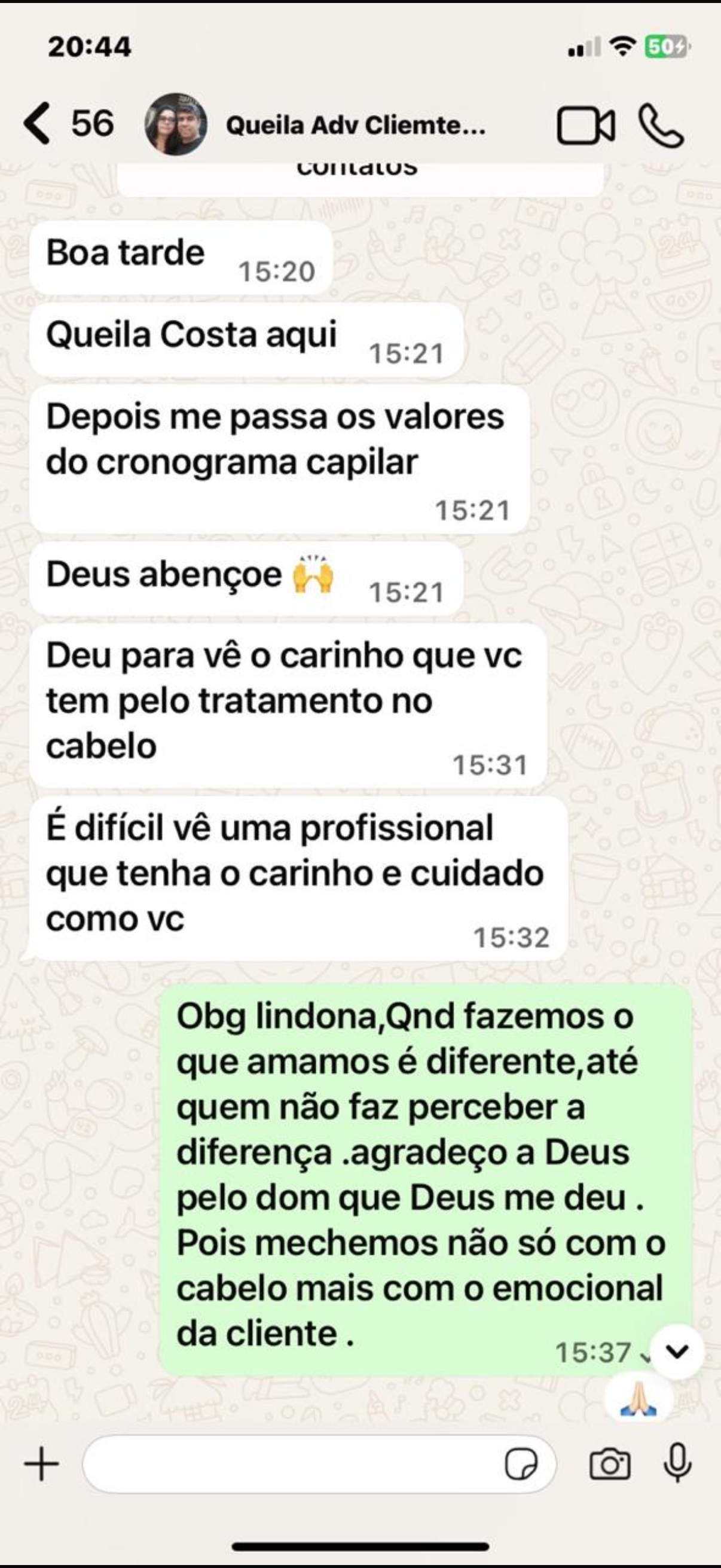Start a video call with Queila
This screenshot has height=1568, width=721.
[x=586, y=126]
